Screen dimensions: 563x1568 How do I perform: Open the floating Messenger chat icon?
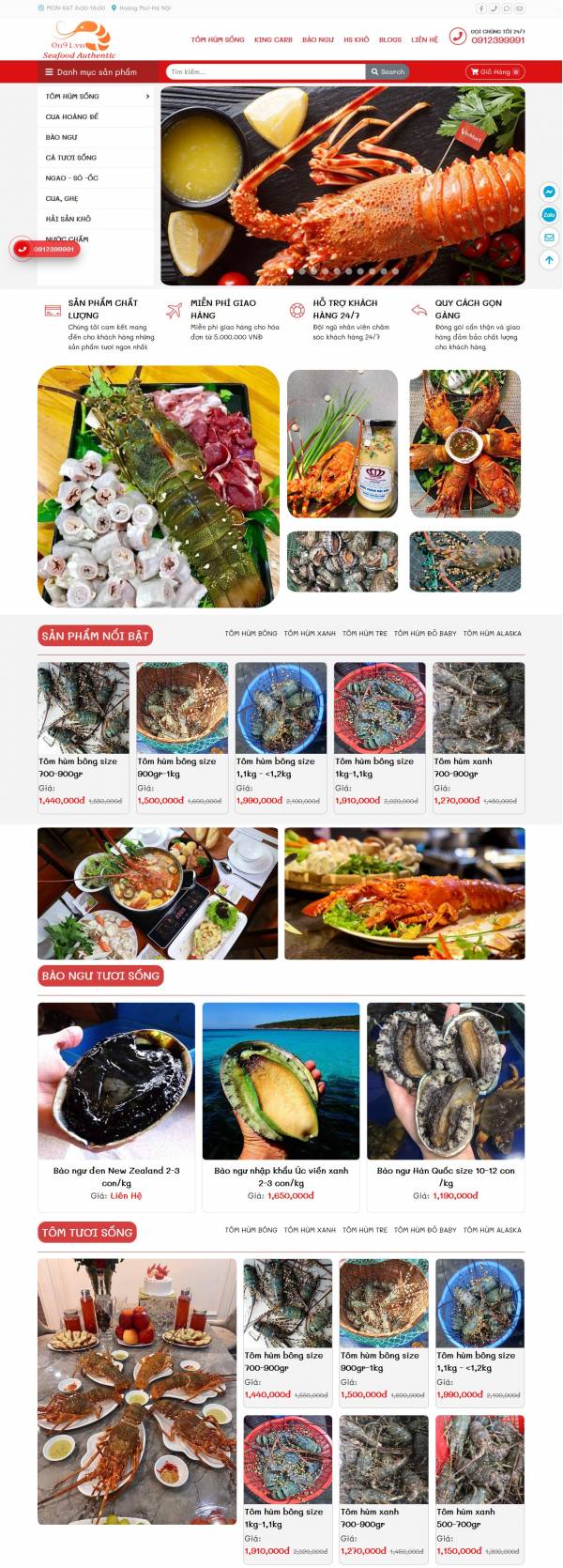point(549,192)
